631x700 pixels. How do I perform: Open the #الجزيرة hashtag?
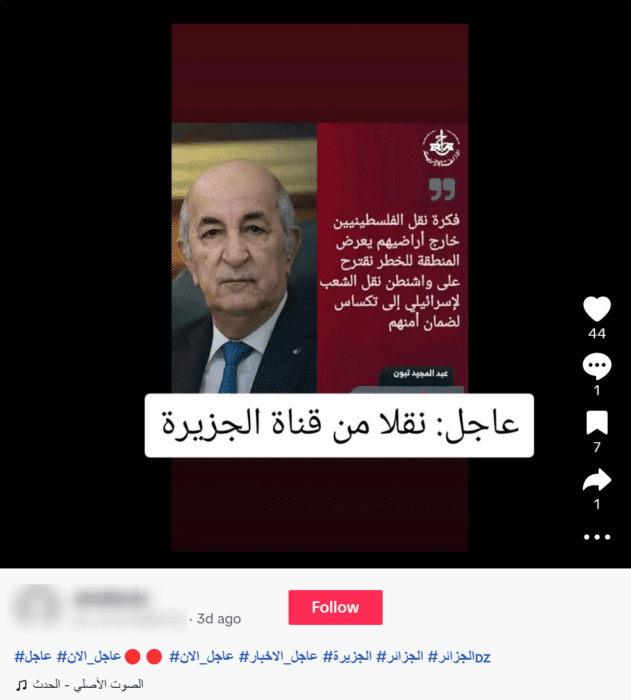pos(349,656)
